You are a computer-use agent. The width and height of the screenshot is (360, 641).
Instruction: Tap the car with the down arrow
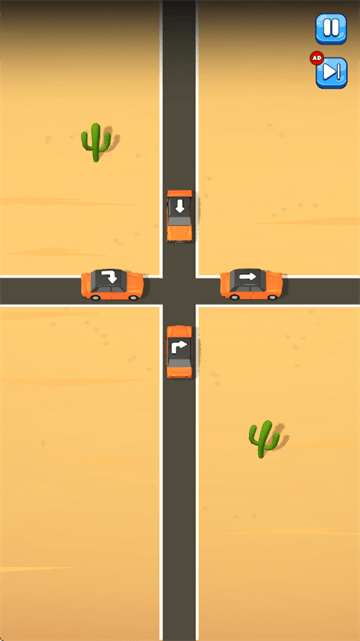click(179, 216)
